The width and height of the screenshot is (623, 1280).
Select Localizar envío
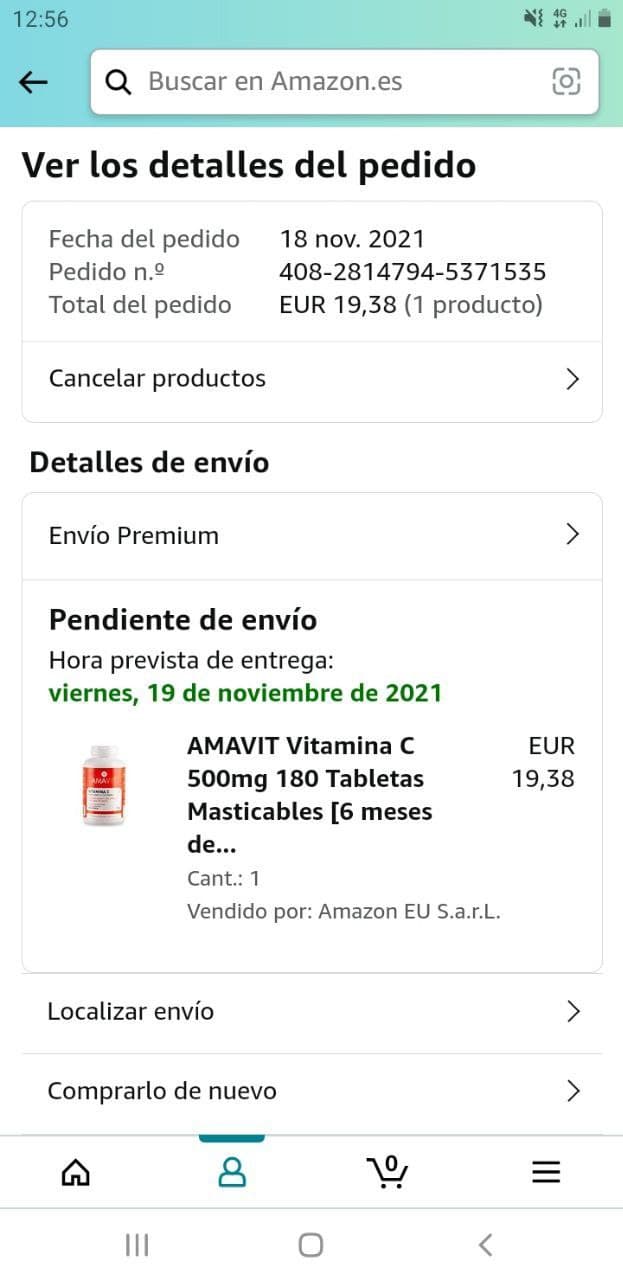[312, 1011]
